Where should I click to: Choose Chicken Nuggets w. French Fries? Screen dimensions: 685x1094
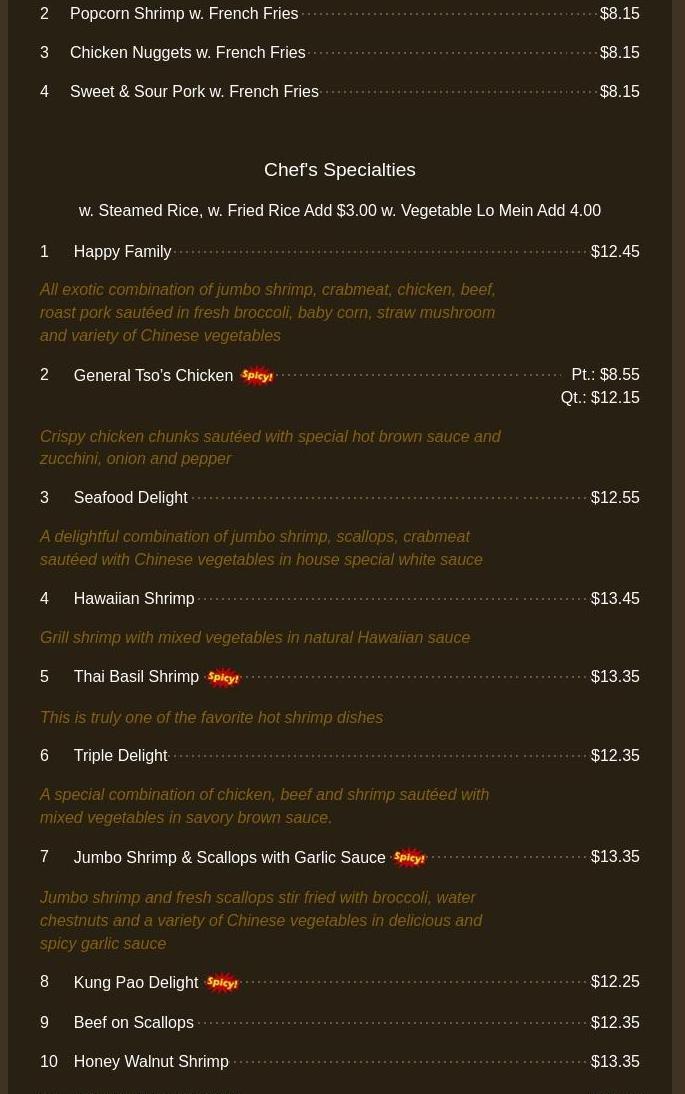coord(187,53)
